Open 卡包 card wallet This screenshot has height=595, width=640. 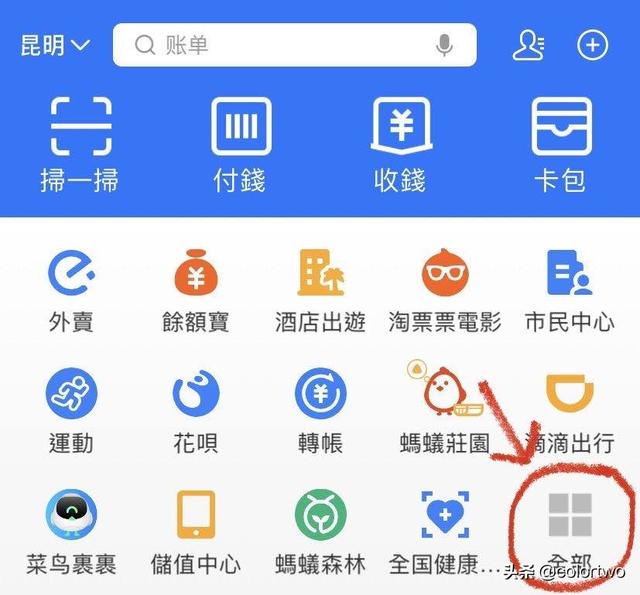[x=560, y=143]
